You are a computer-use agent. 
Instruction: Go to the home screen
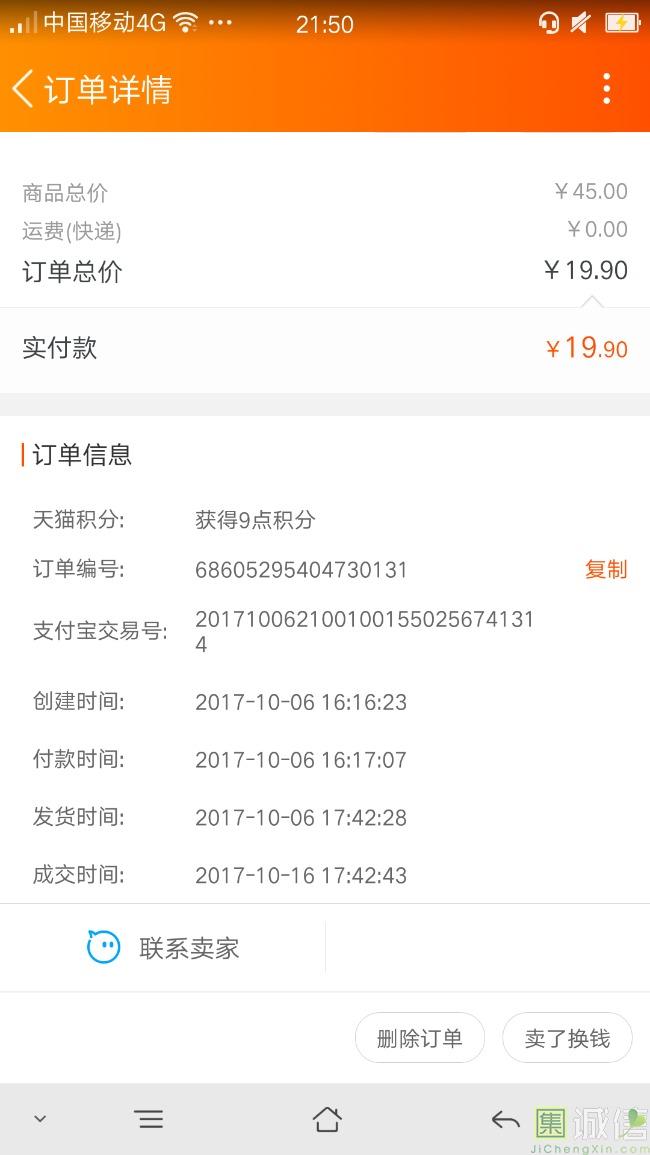coord(326,1119)
